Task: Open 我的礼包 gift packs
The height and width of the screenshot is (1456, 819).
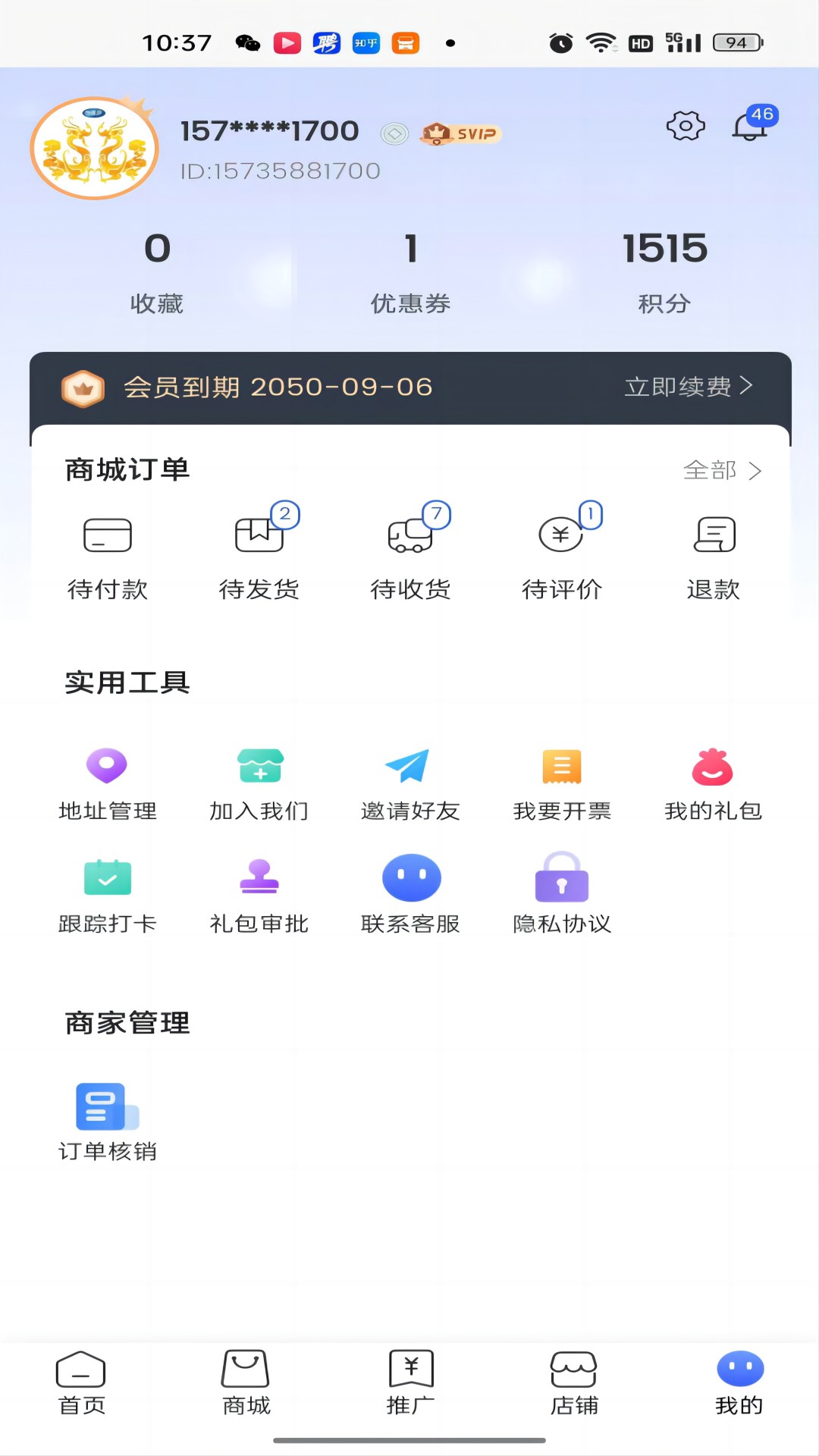Action: tap(714, 784)
